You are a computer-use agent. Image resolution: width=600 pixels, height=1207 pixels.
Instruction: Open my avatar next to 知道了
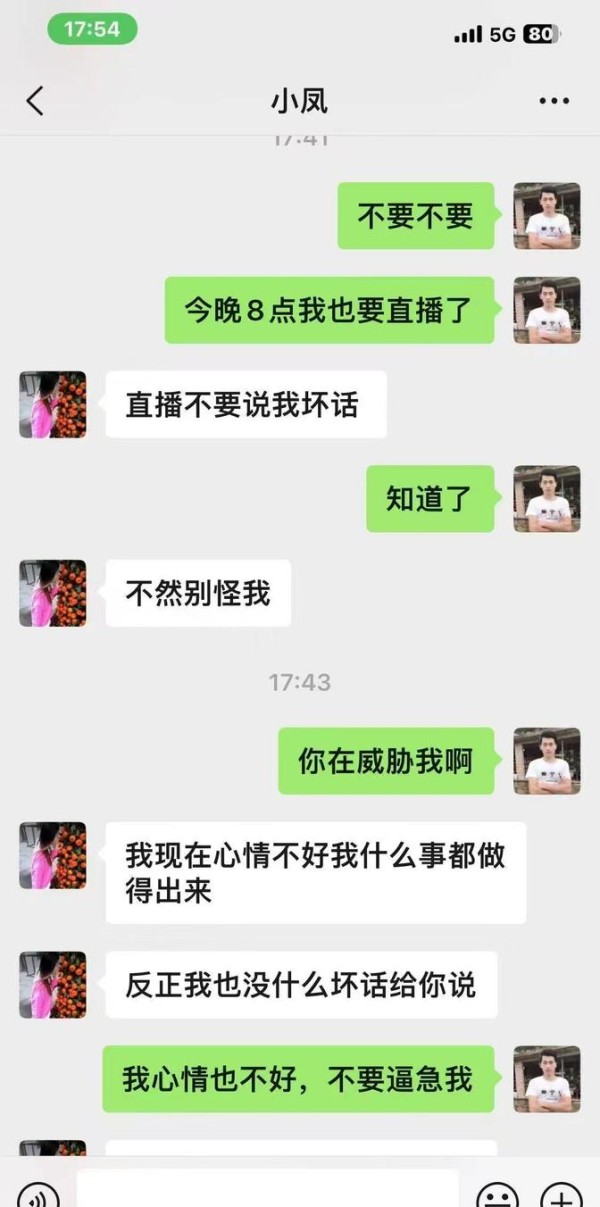[547, 498]
